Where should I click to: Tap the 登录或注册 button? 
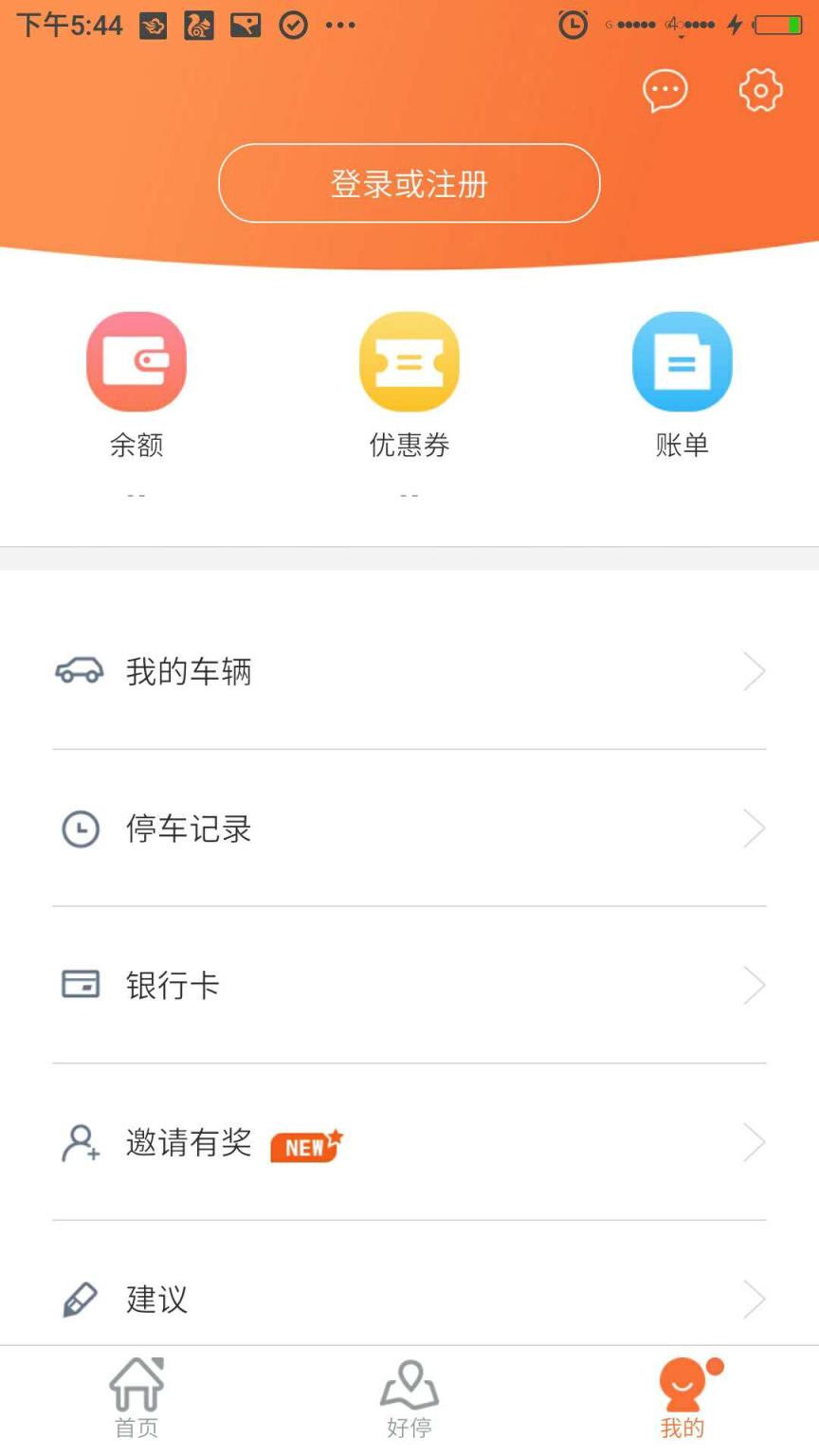(409, 183)
